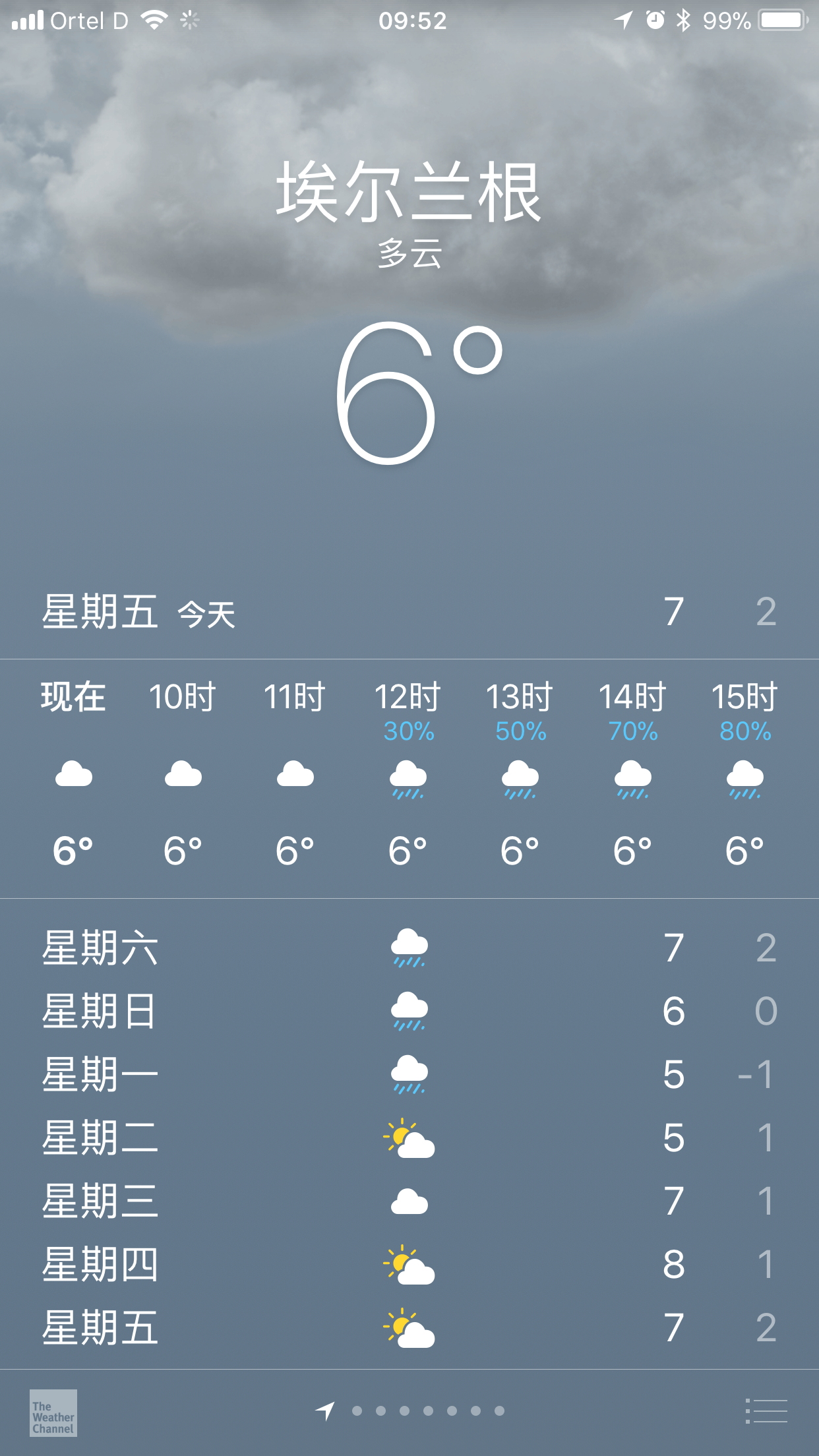Tap the page indicator dots
This screenshot has width=819, height=1456.
coord(427,1411)
